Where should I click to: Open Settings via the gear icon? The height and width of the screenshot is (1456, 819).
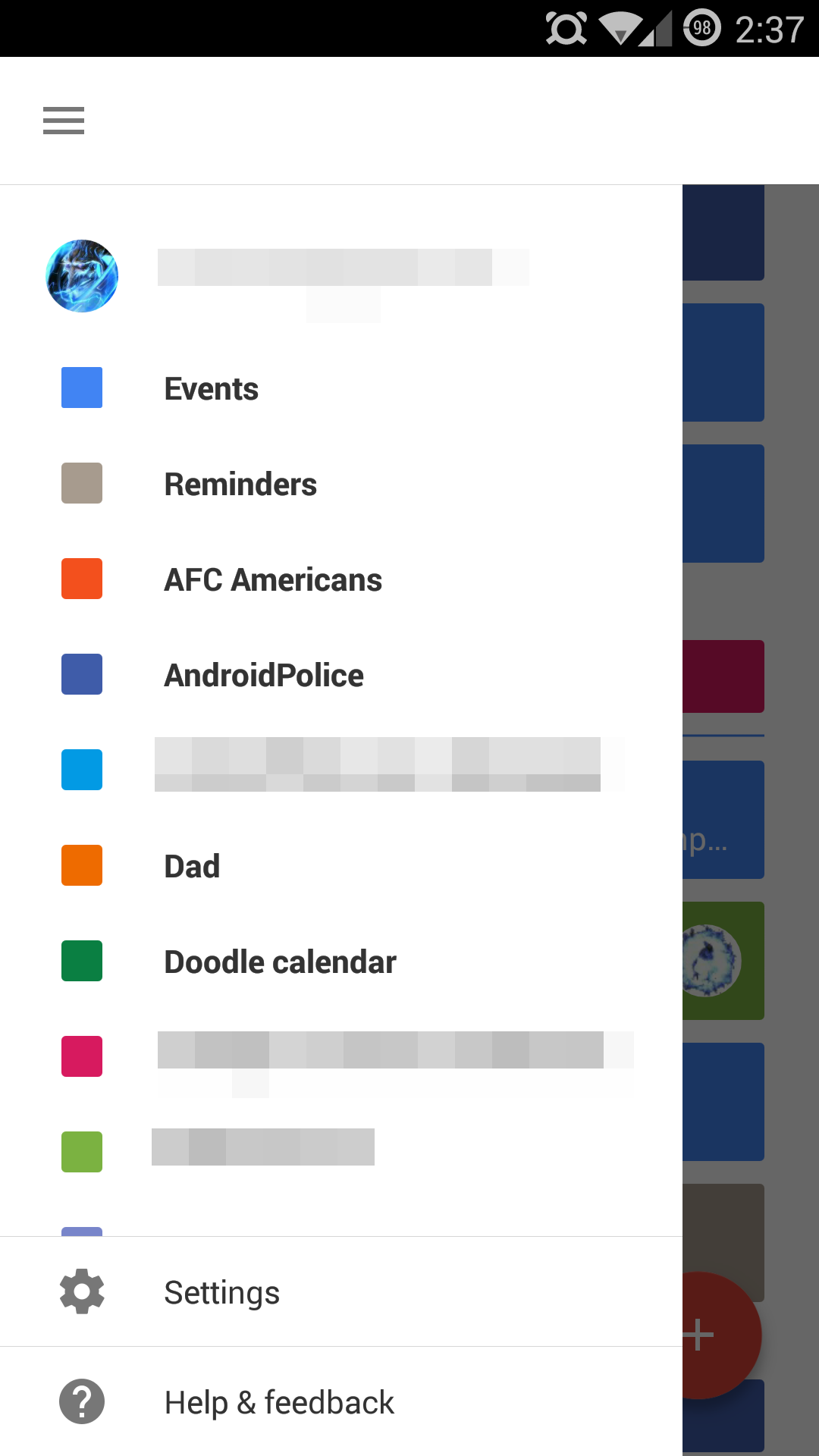click(80, 1291)
